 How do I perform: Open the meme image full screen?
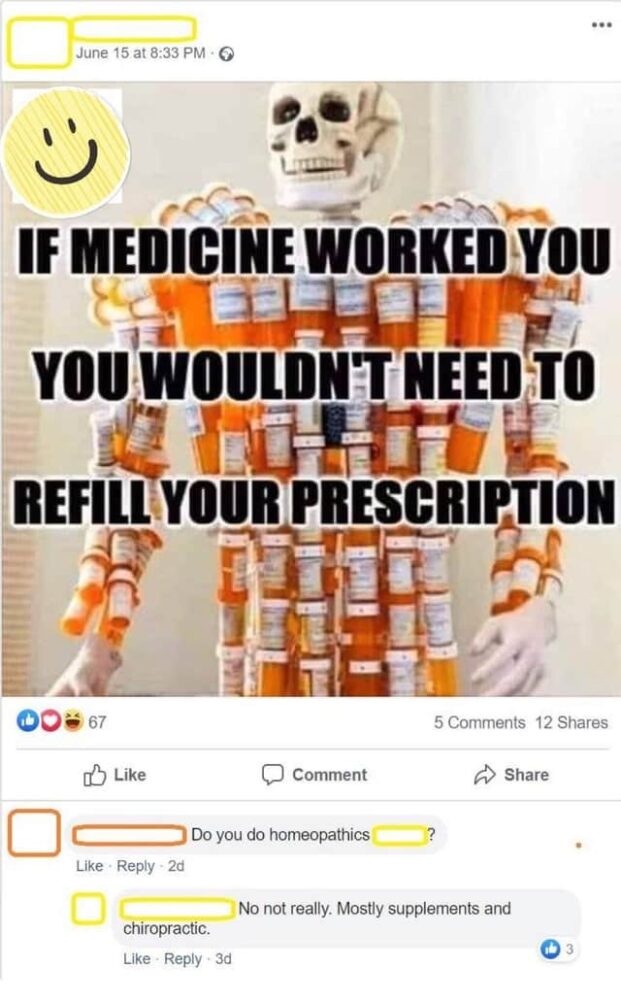[x=310, y=389]
